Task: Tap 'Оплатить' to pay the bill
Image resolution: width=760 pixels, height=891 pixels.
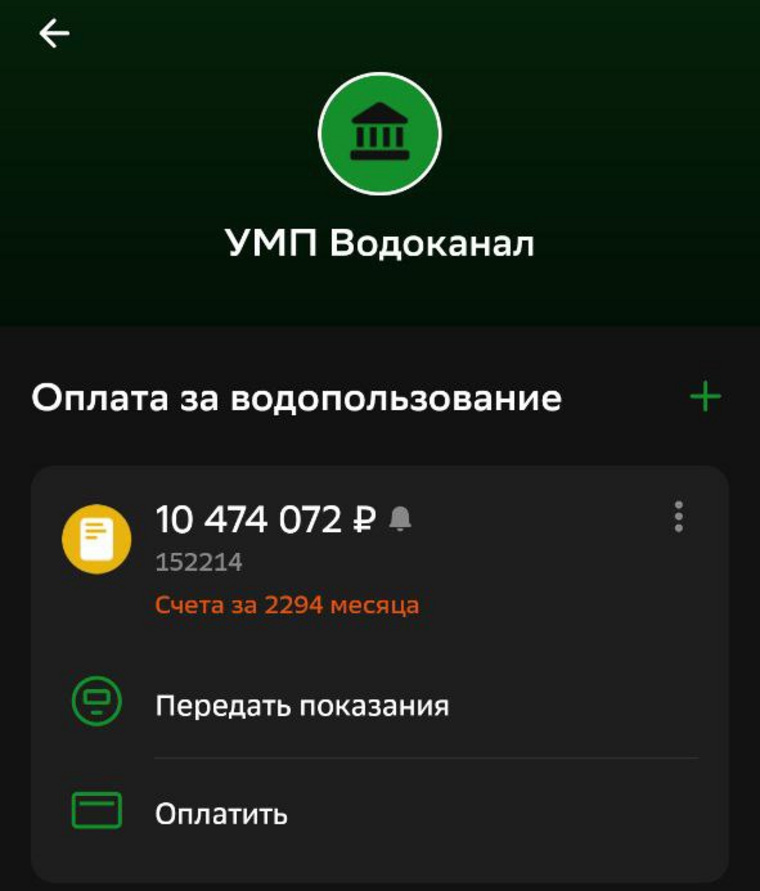Action: pyautogui.click(x=221, y=813)
